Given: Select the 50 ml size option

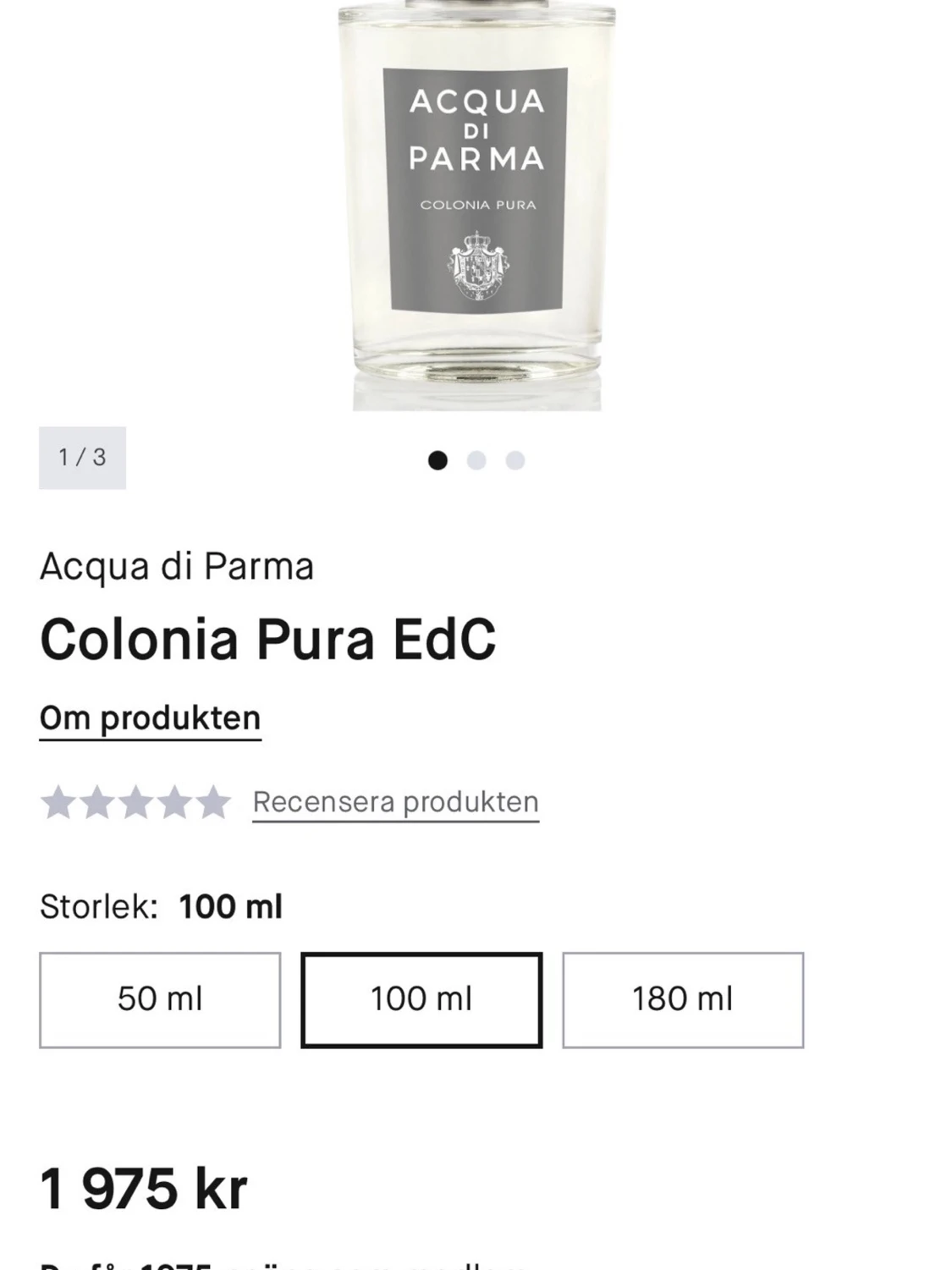Looking at the screenshot, I should point(161,999).
